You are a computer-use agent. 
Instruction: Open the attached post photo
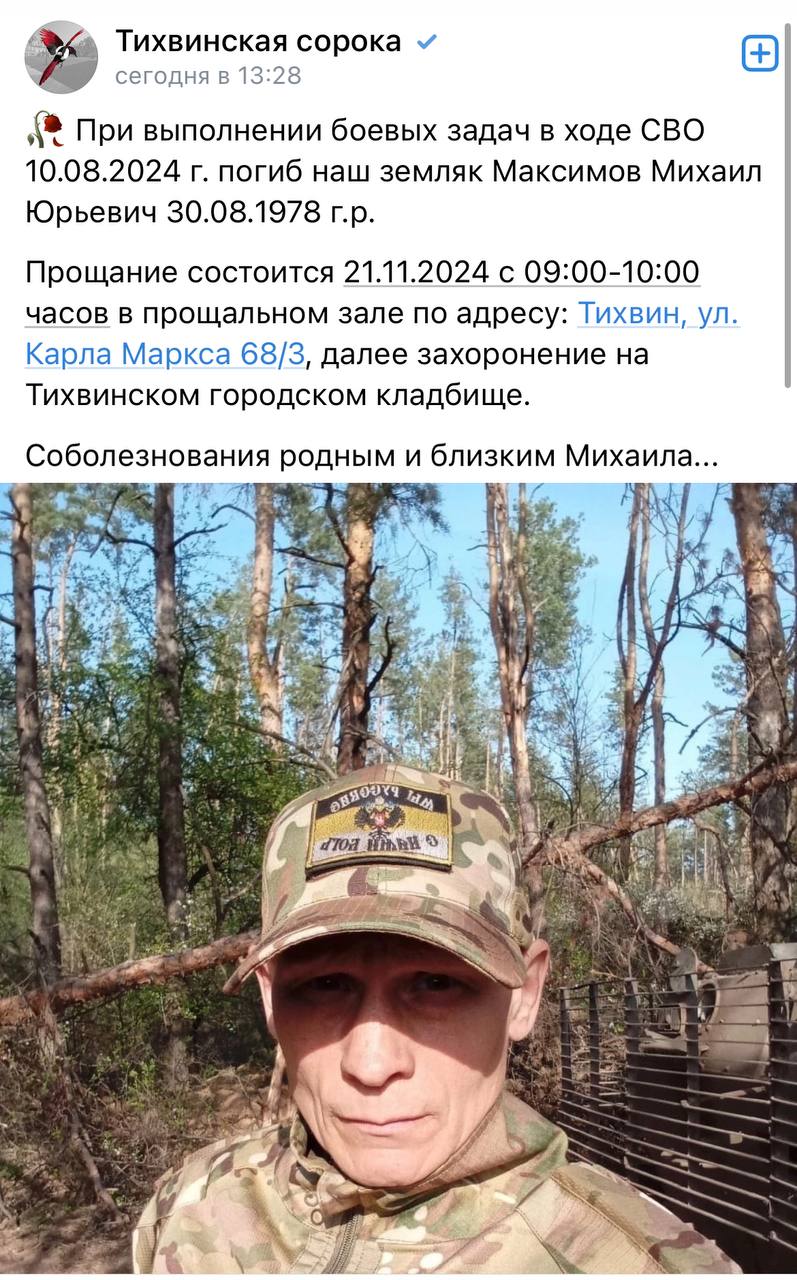tap(398, 880)
